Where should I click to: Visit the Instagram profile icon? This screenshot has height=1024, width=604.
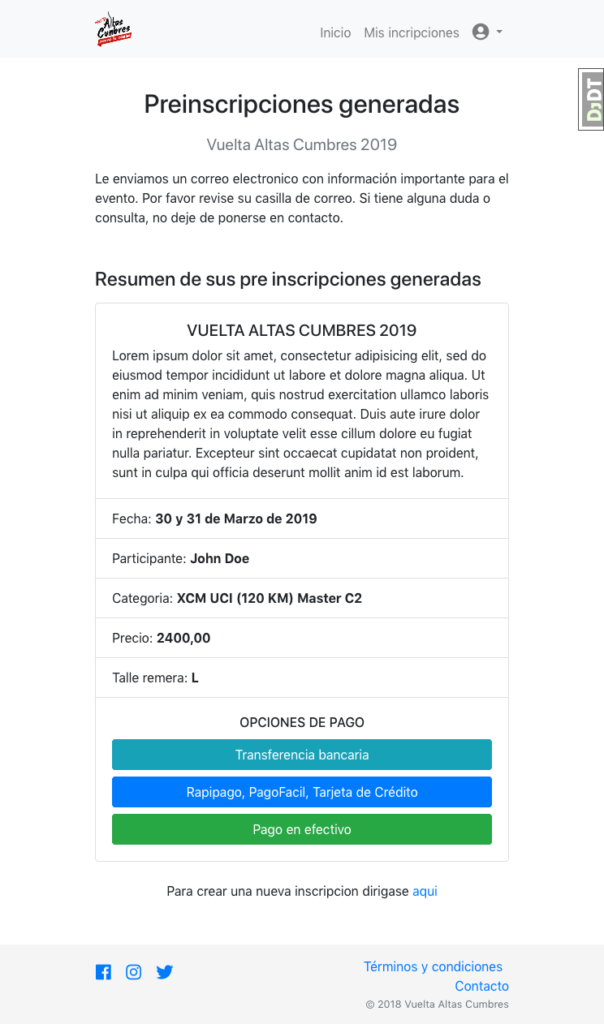[x=134, y=972]
